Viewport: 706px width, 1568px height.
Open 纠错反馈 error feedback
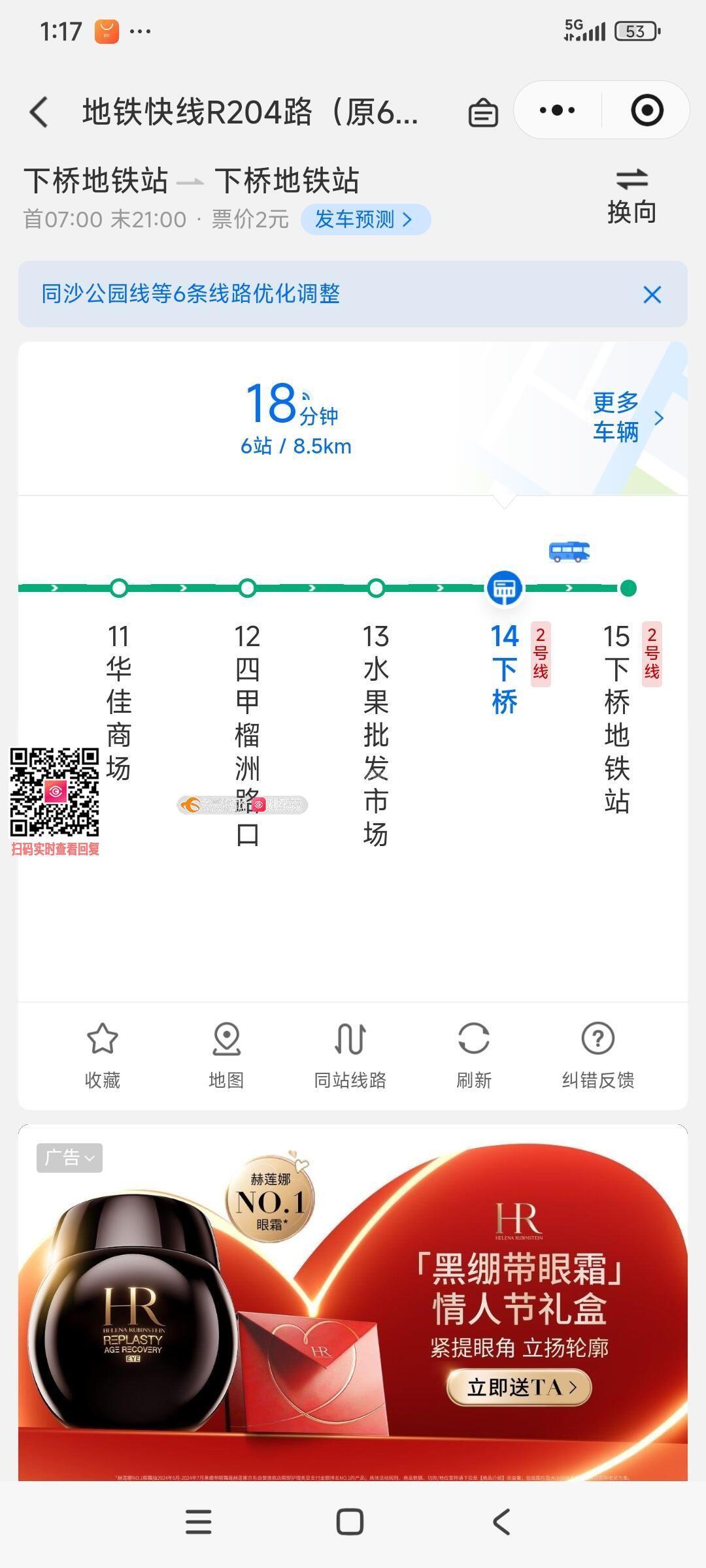coord(597,1052)
